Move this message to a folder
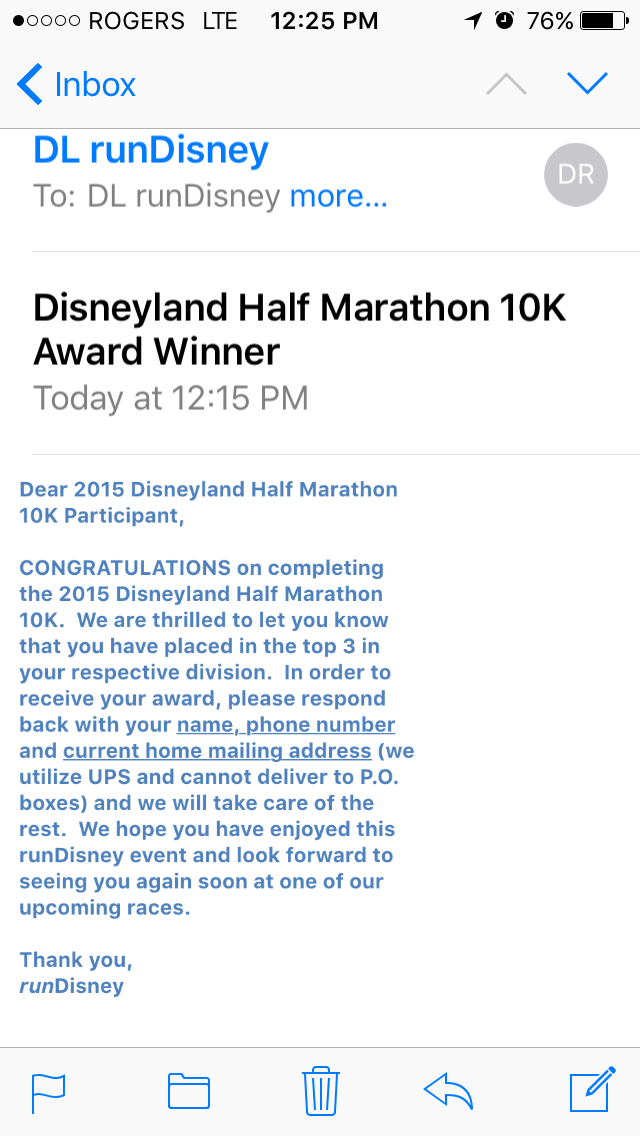640x1136 pixels. [x=188, y=1091]
